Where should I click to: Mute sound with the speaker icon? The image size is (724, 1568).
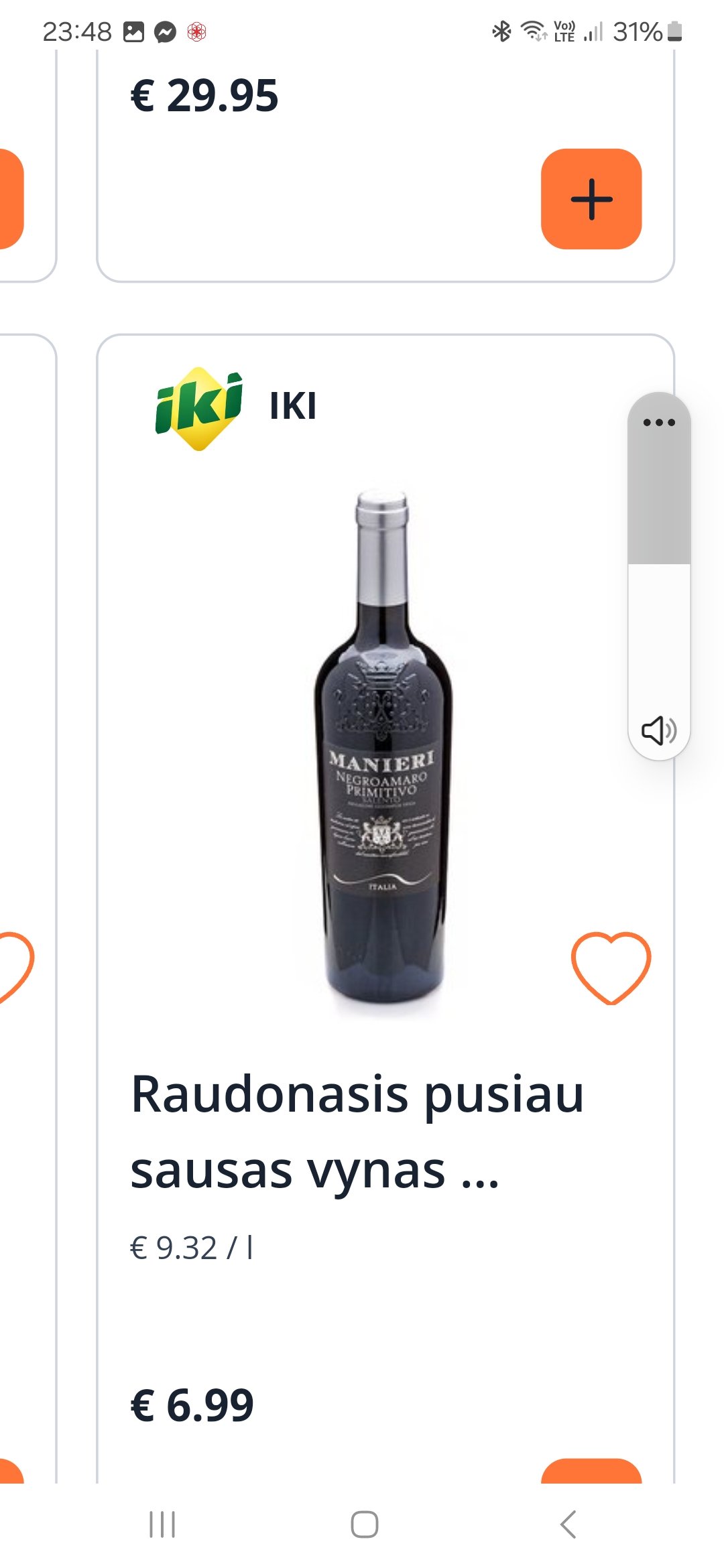pos(659,730)
